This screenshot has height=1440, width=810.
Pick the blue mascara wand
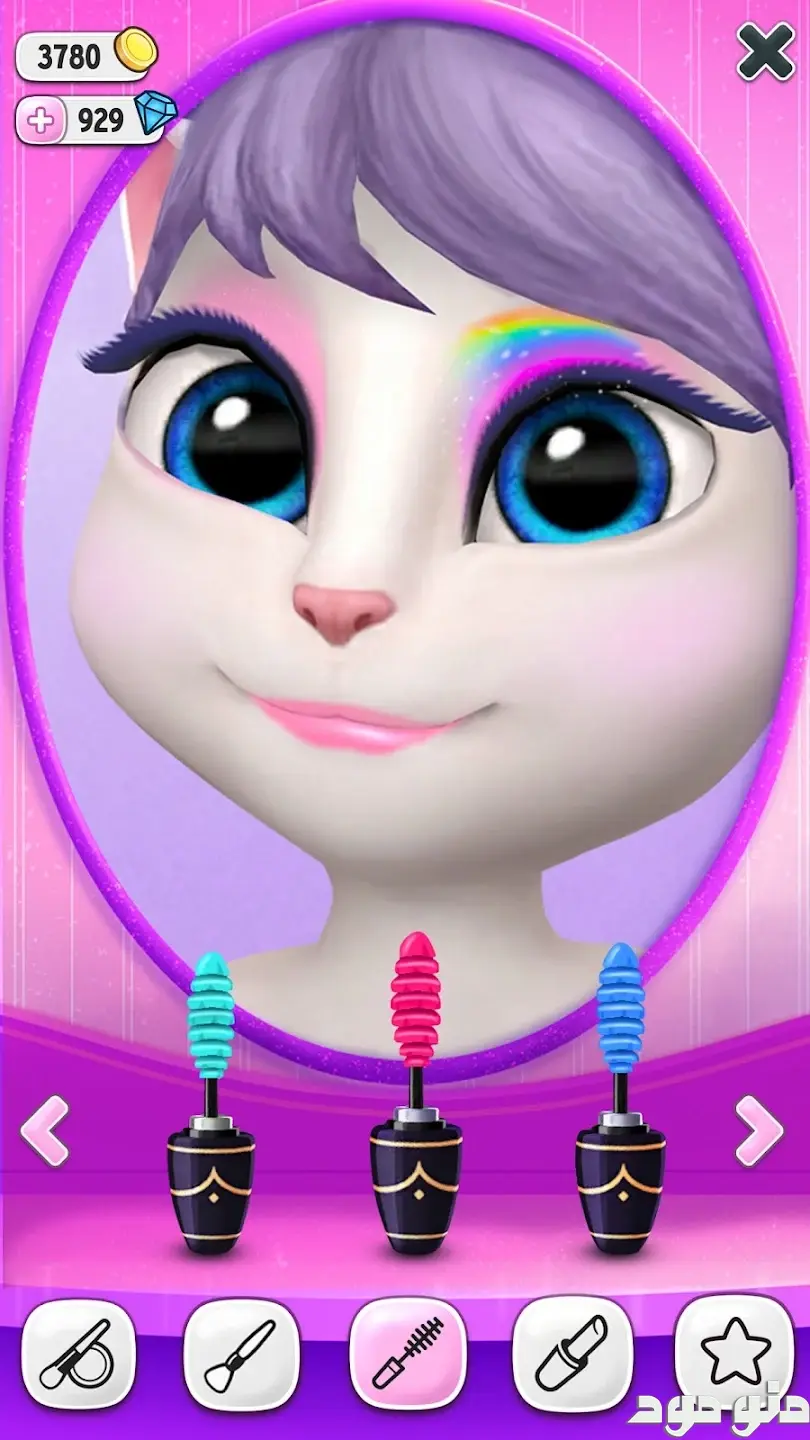[620, 1100]
